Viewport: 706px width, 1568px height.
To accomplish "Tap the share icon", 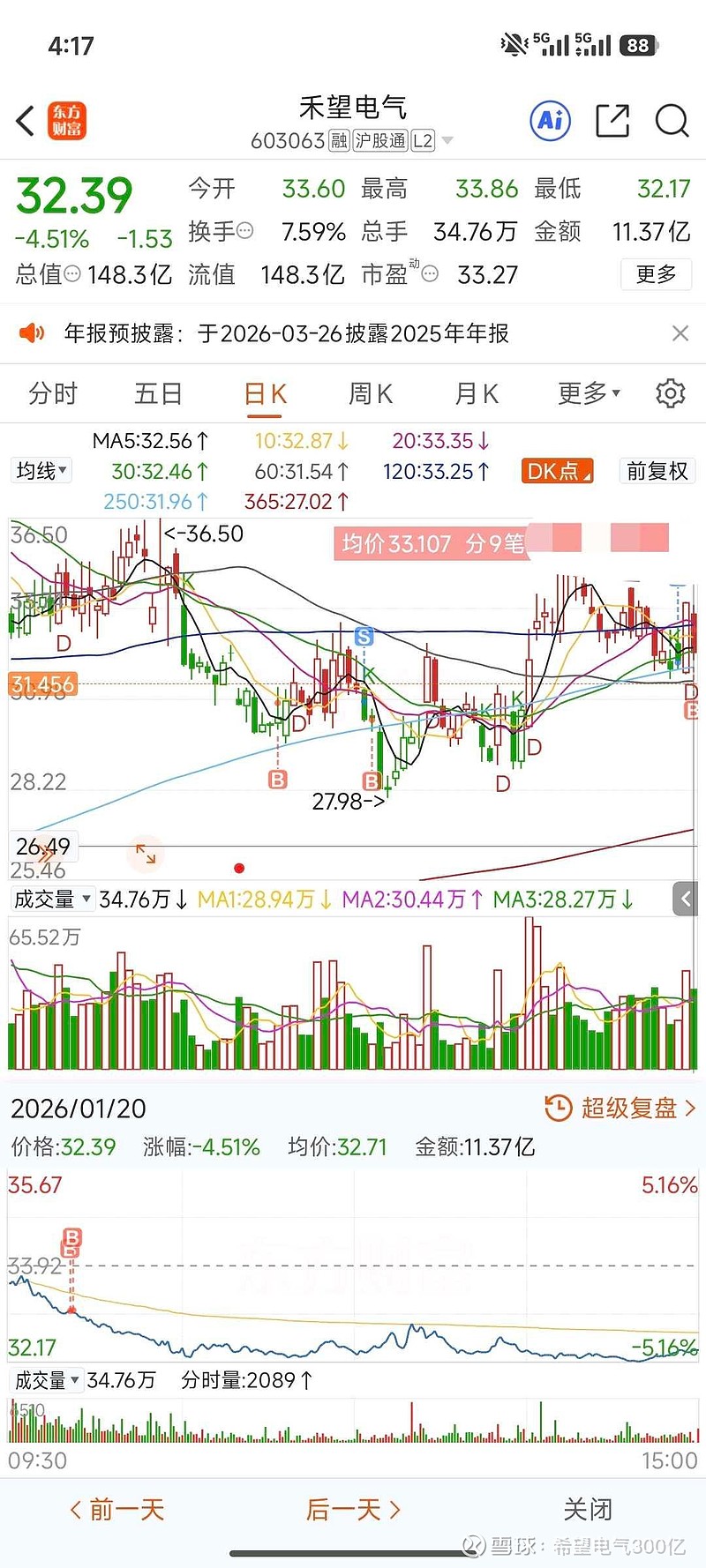I will click(x=612, y=121).
